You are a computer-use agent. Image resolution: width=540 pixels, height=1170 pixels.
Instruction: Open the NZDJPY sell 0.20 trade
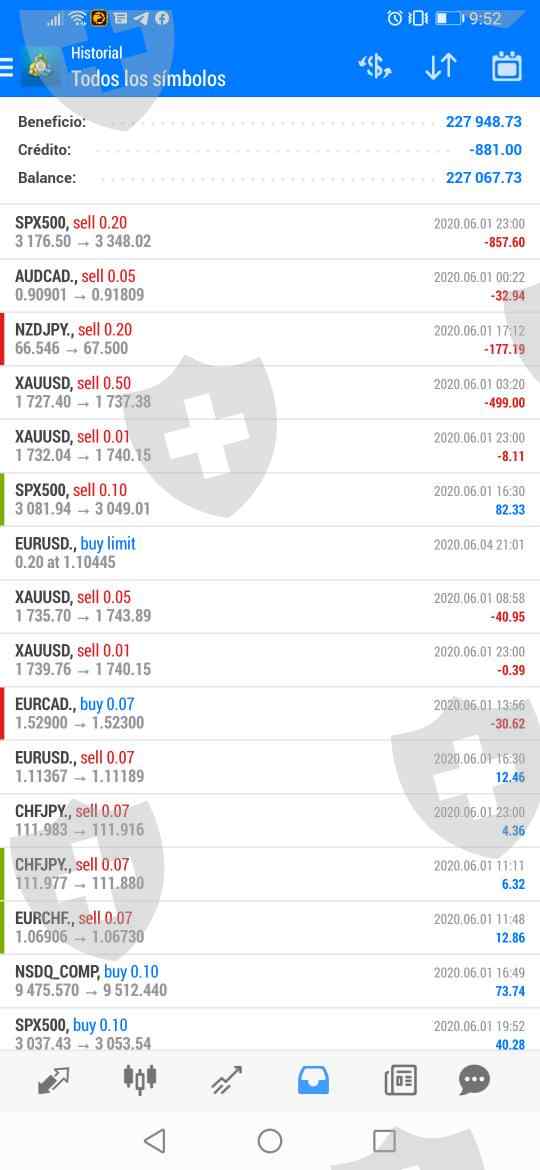click(270, 340)
